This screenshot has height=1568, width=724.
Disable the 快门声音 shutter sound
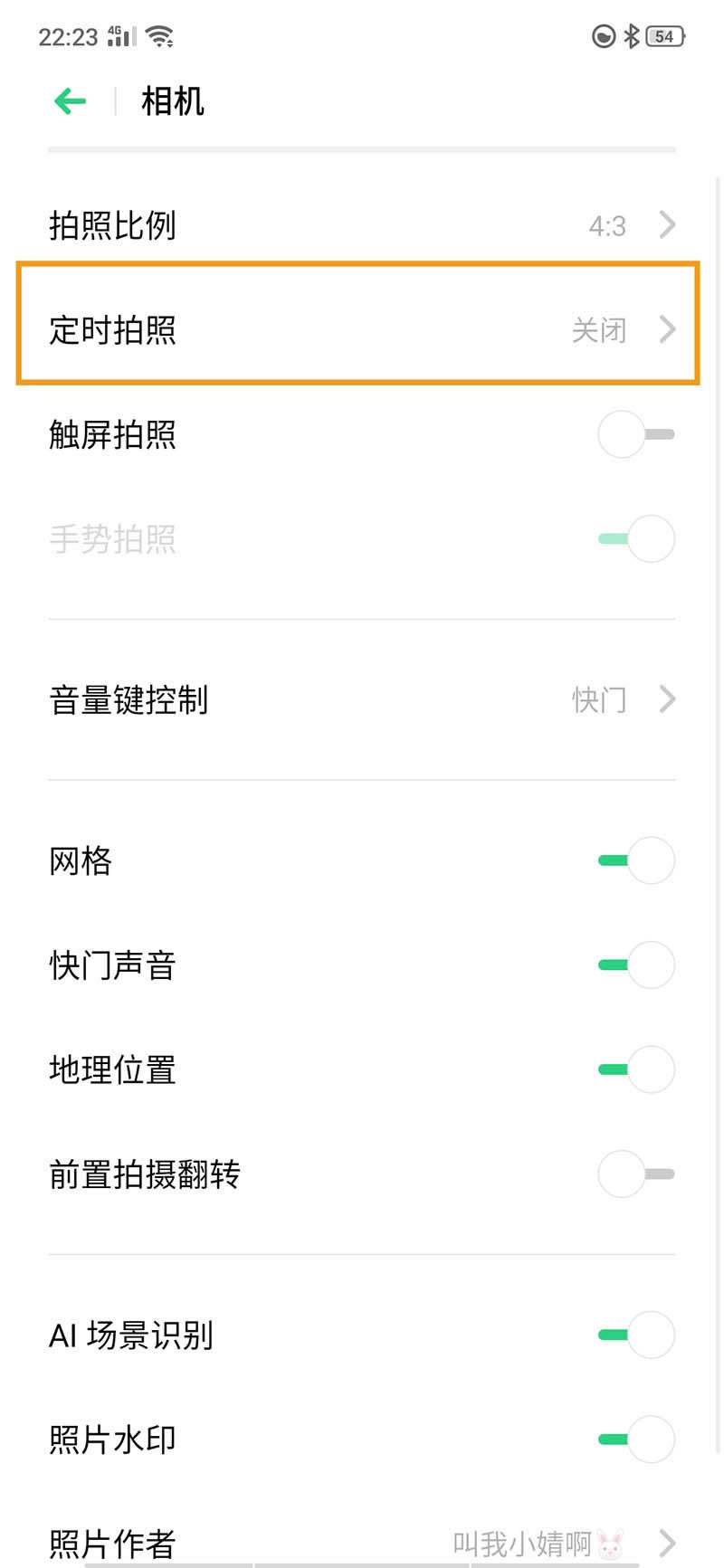[x=635, y=965]
